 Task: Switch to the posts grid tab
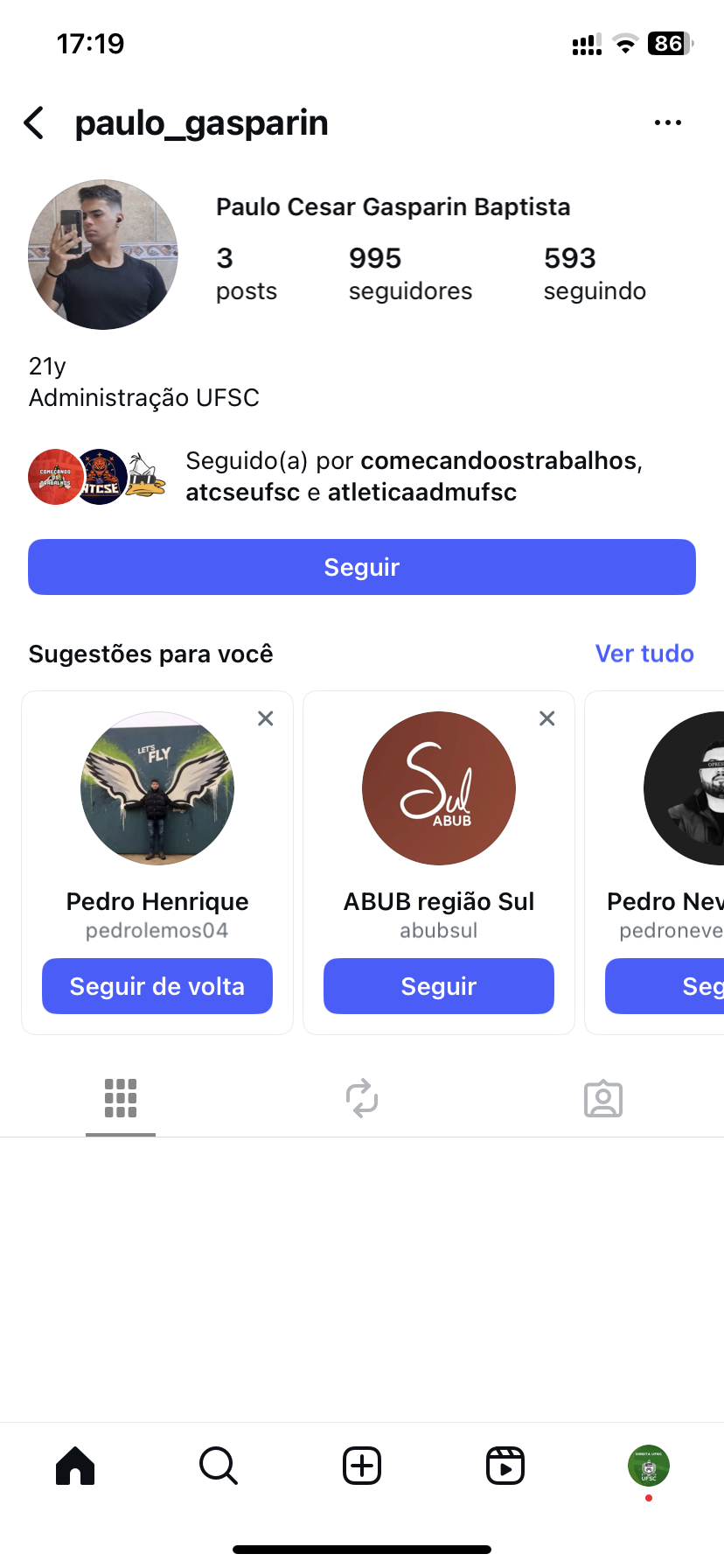121,1098
